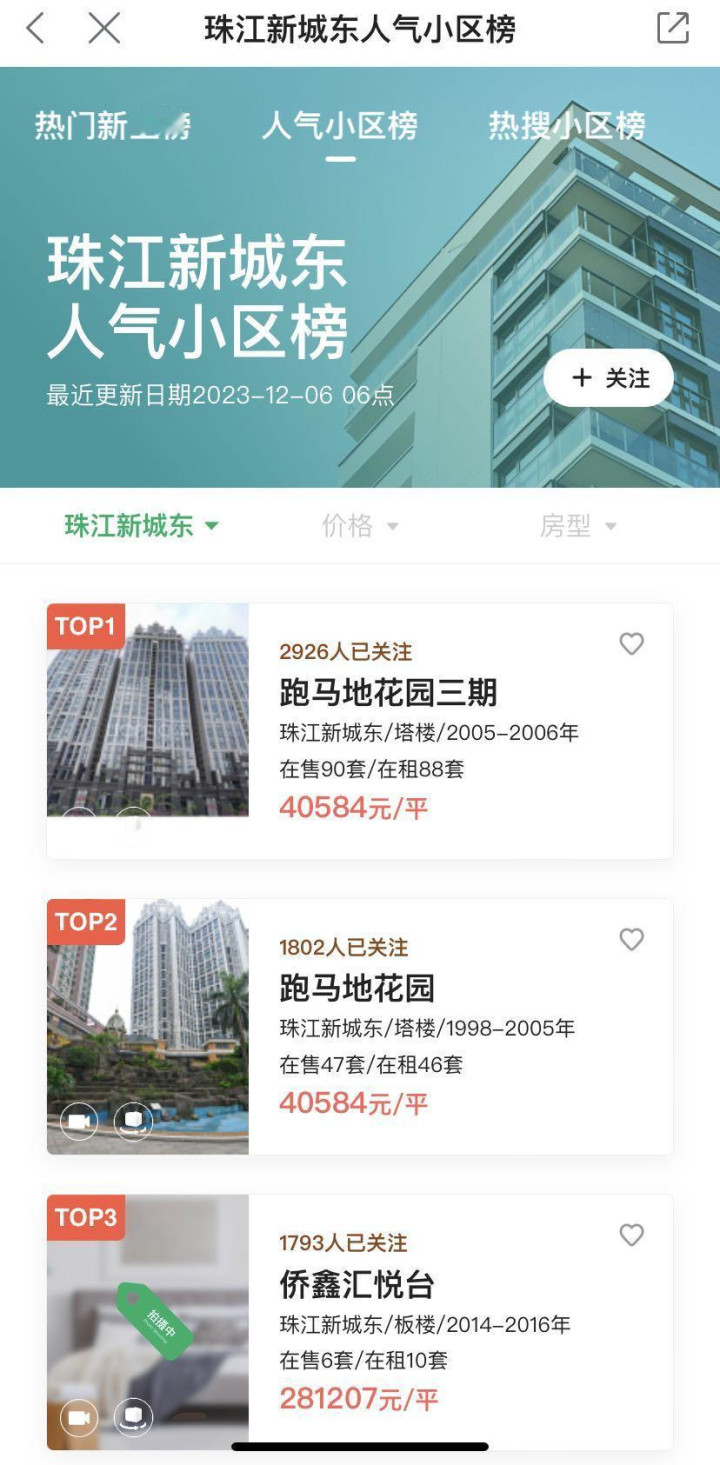Follow this ranking with 关注 button

click(609, 378)
